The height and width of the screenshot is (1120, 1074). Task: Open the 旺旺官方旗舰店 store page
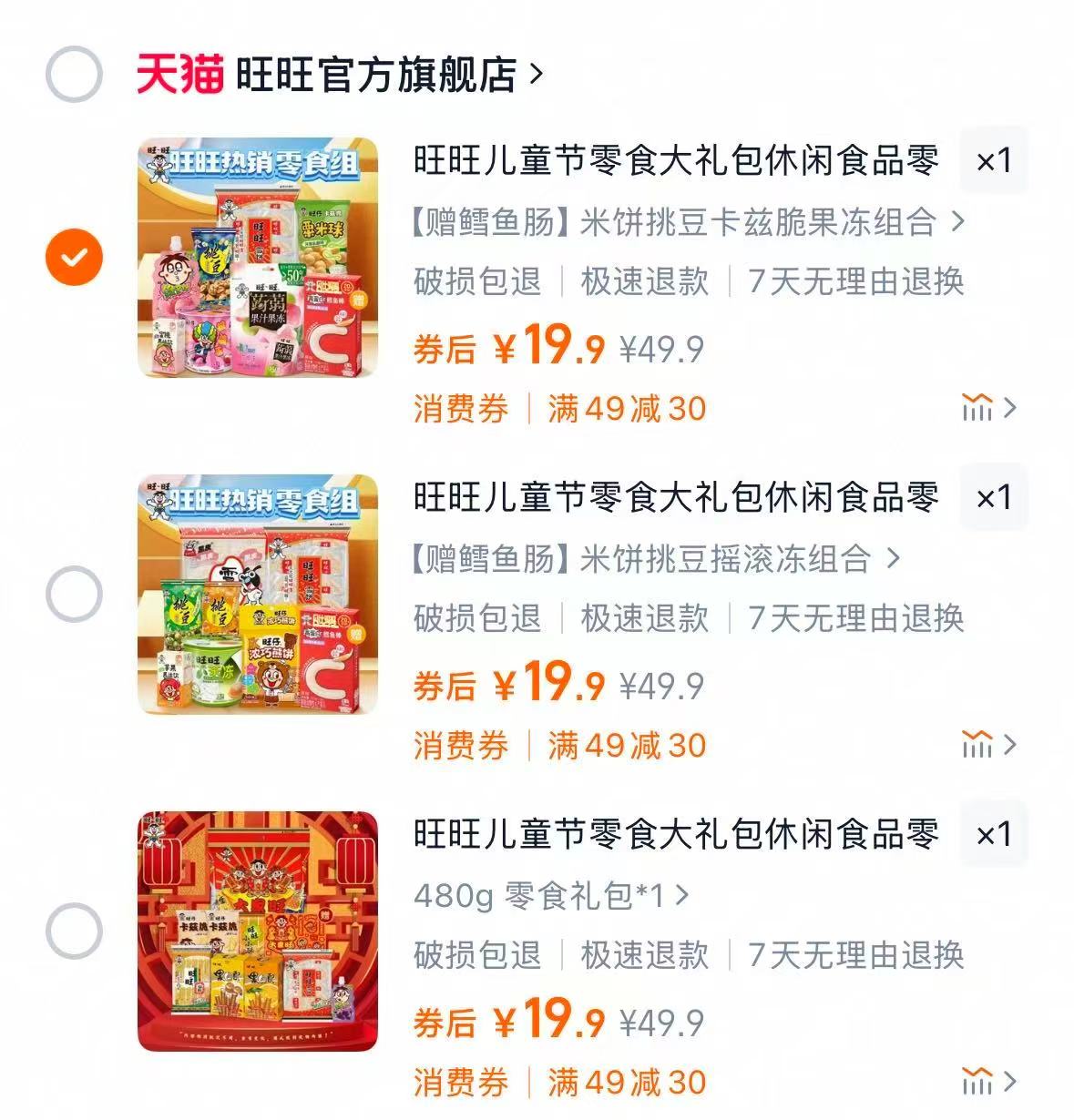(383, 76)
